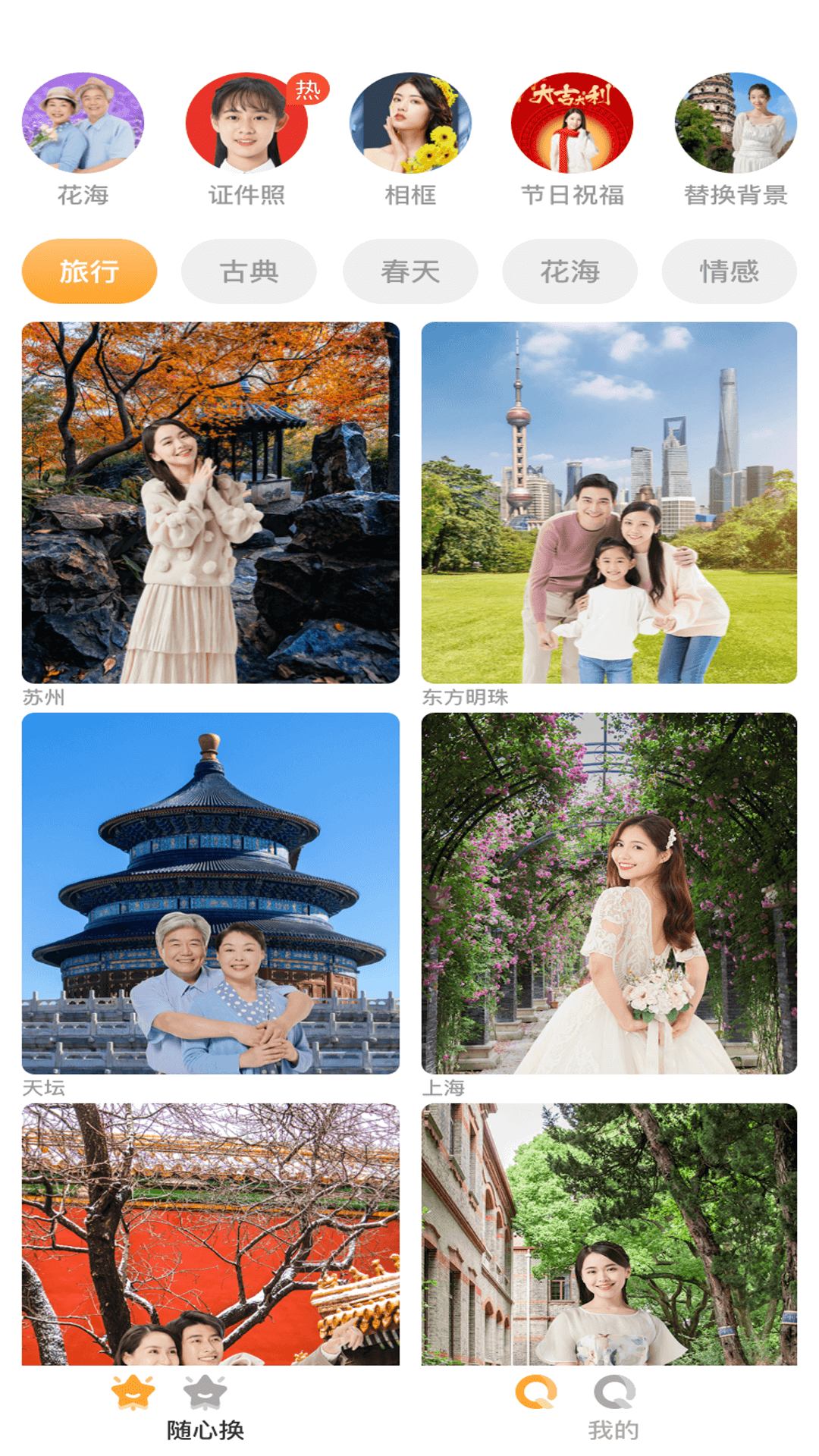
Task: Open the 相框 photo frame shortcut
Action: tap(410, 140)
